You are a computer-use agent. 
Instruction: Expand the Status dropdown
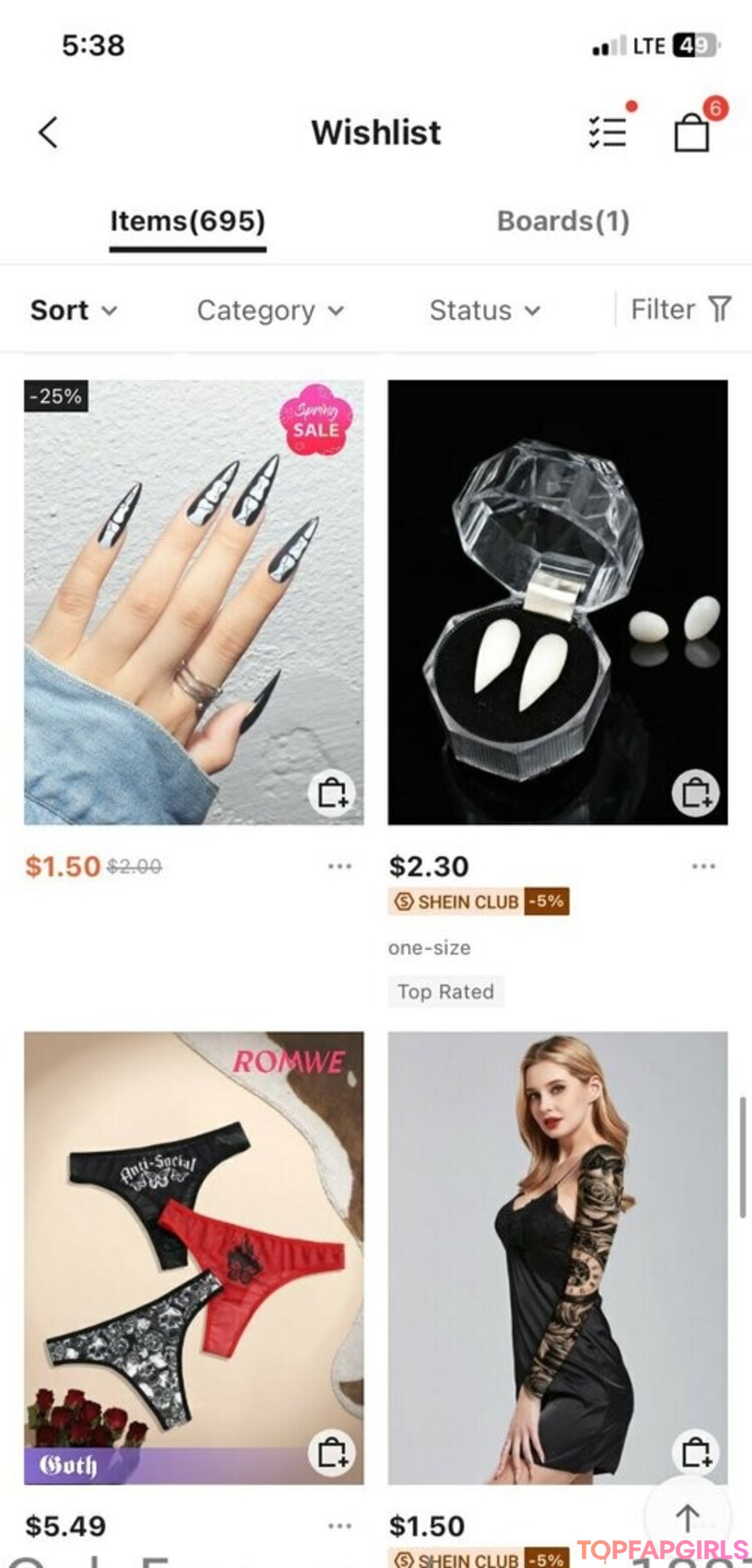click(485, 310)
